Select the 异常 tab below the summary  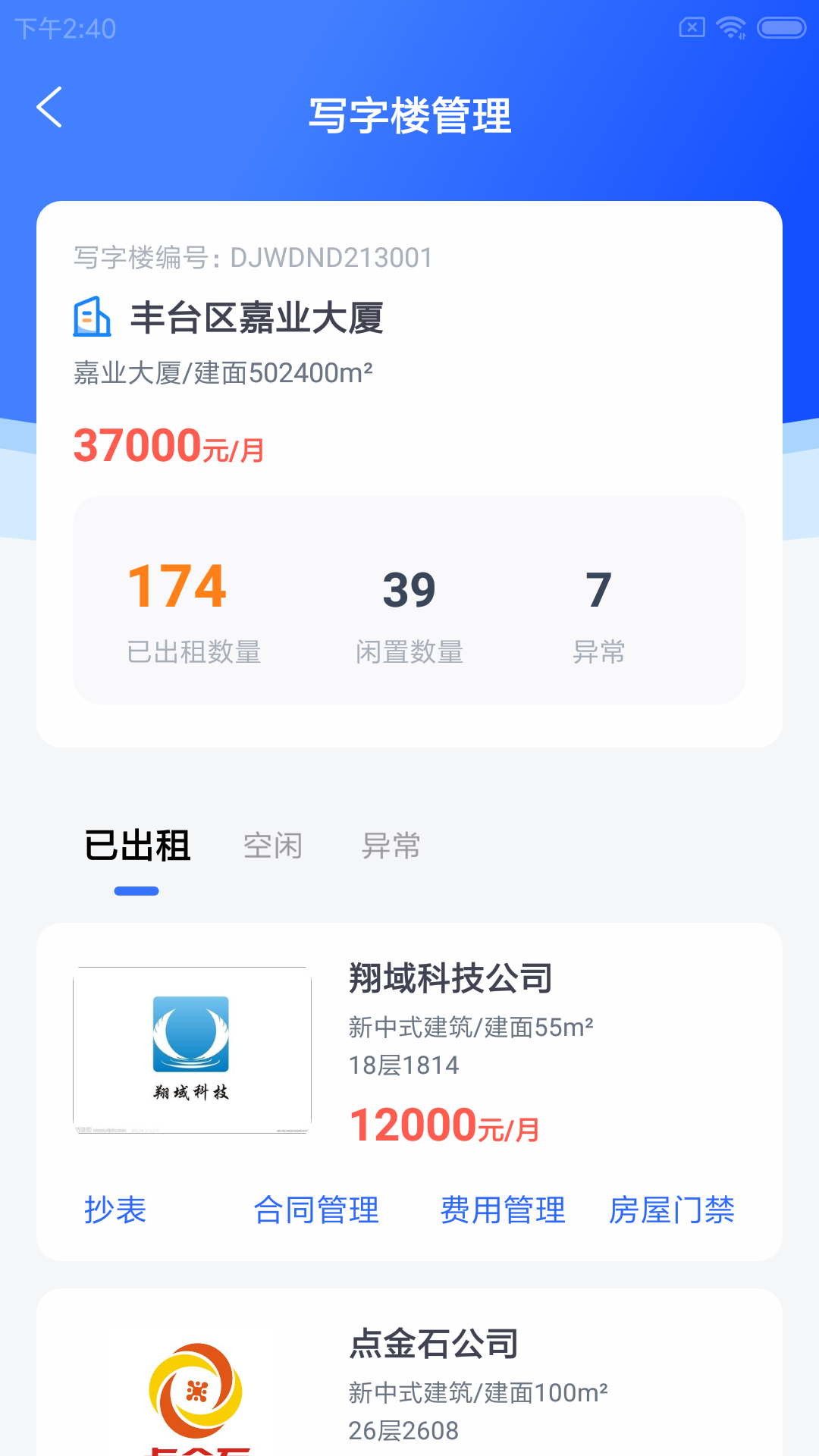coord(391,846)
